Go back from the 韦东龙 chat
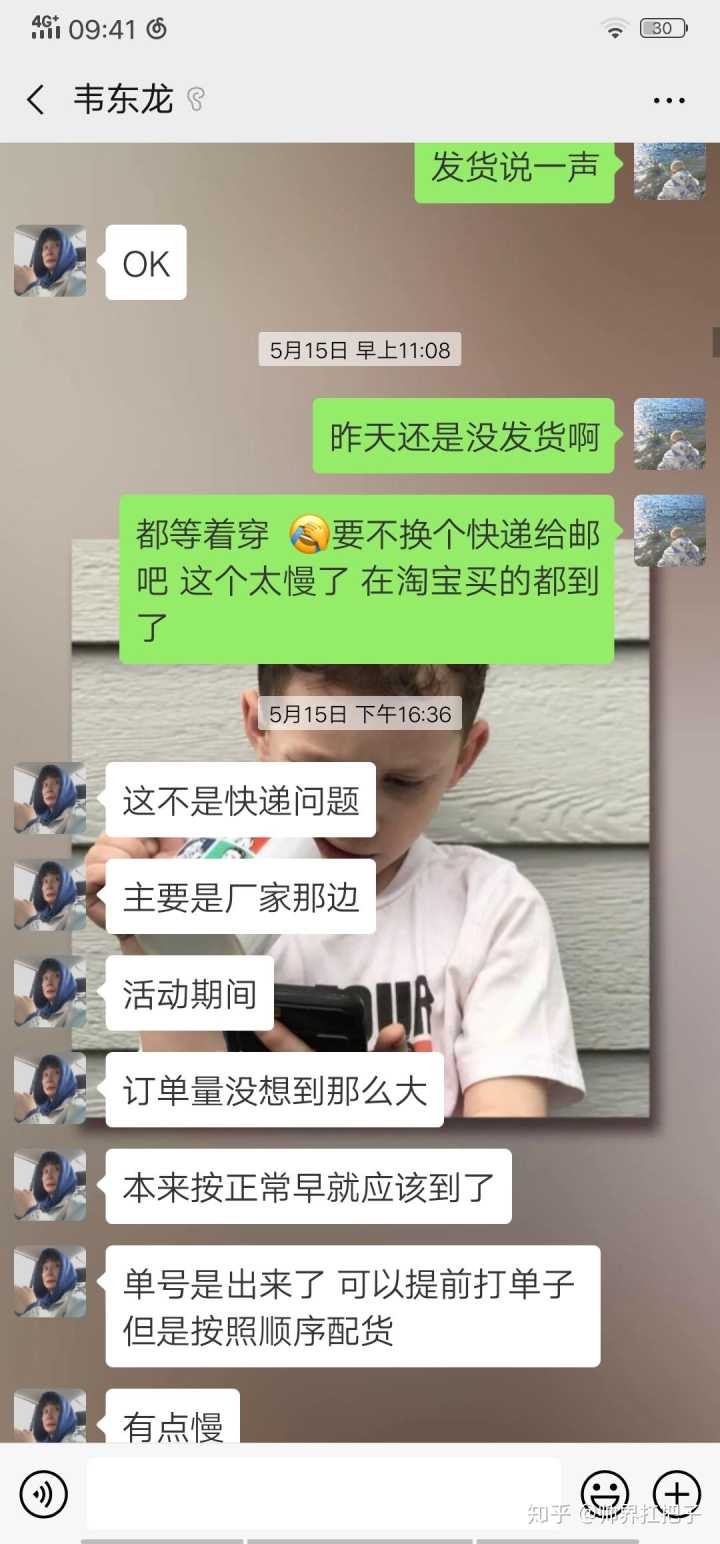 36,100
